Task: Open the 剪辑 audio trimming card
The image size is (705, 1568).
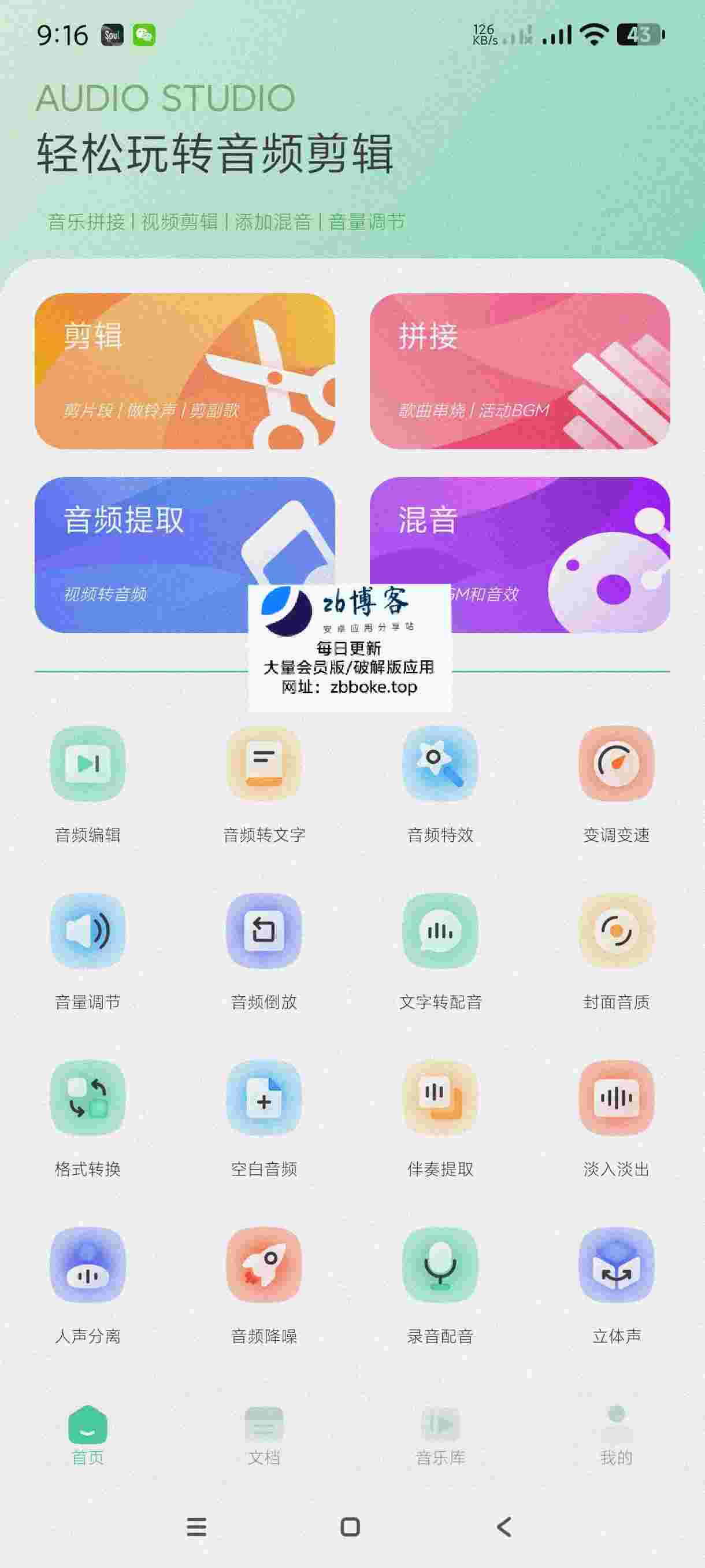Action: click(184, 371)
